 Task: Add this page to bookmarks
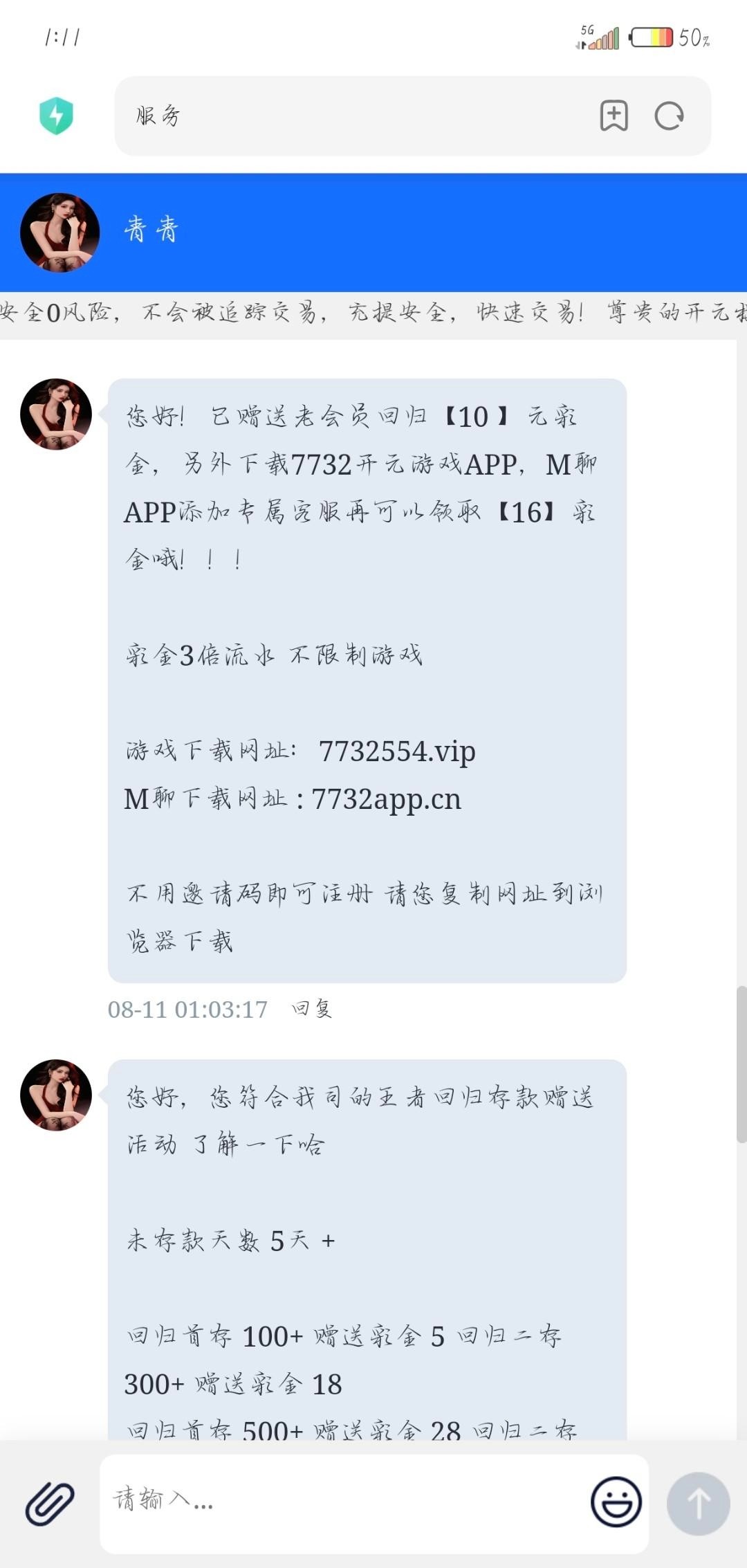tap(614, 116)
